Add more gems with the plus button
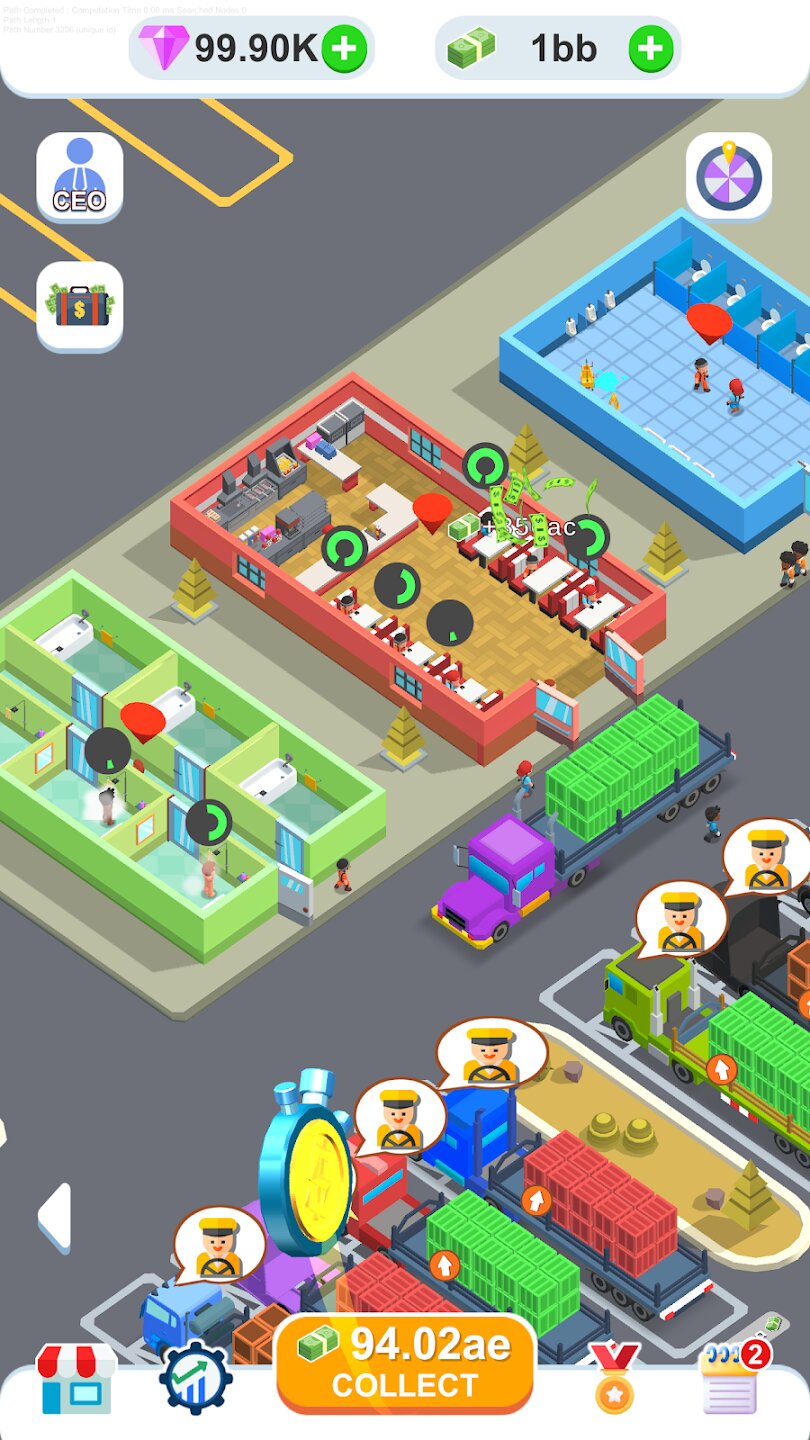This screenshot has width=810, height=1440. coord(344,49)
